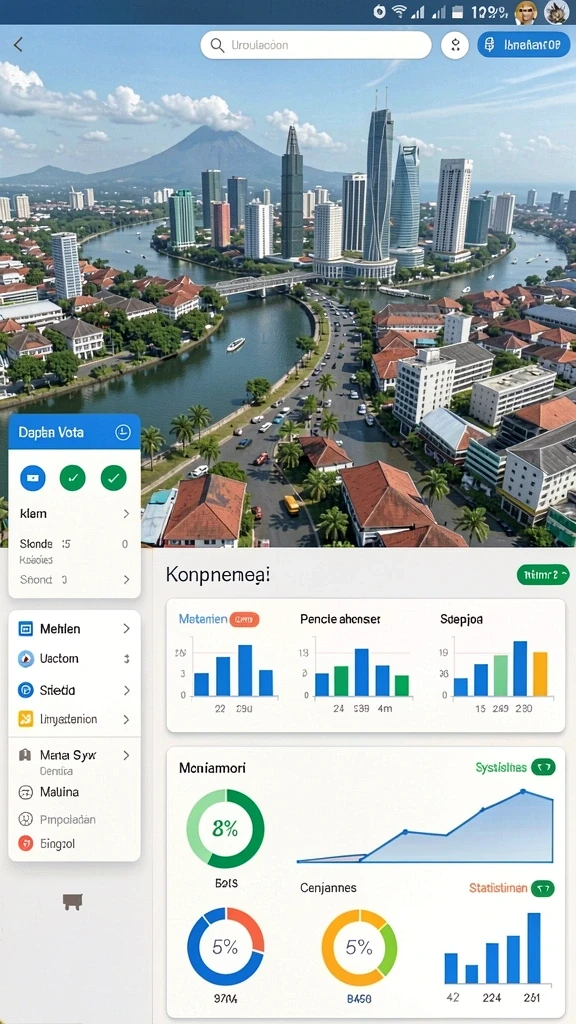The height and width of the screenshot is (1024, 576).
Task: Tap the green badge beside Systisines
Action: (543, 767)
